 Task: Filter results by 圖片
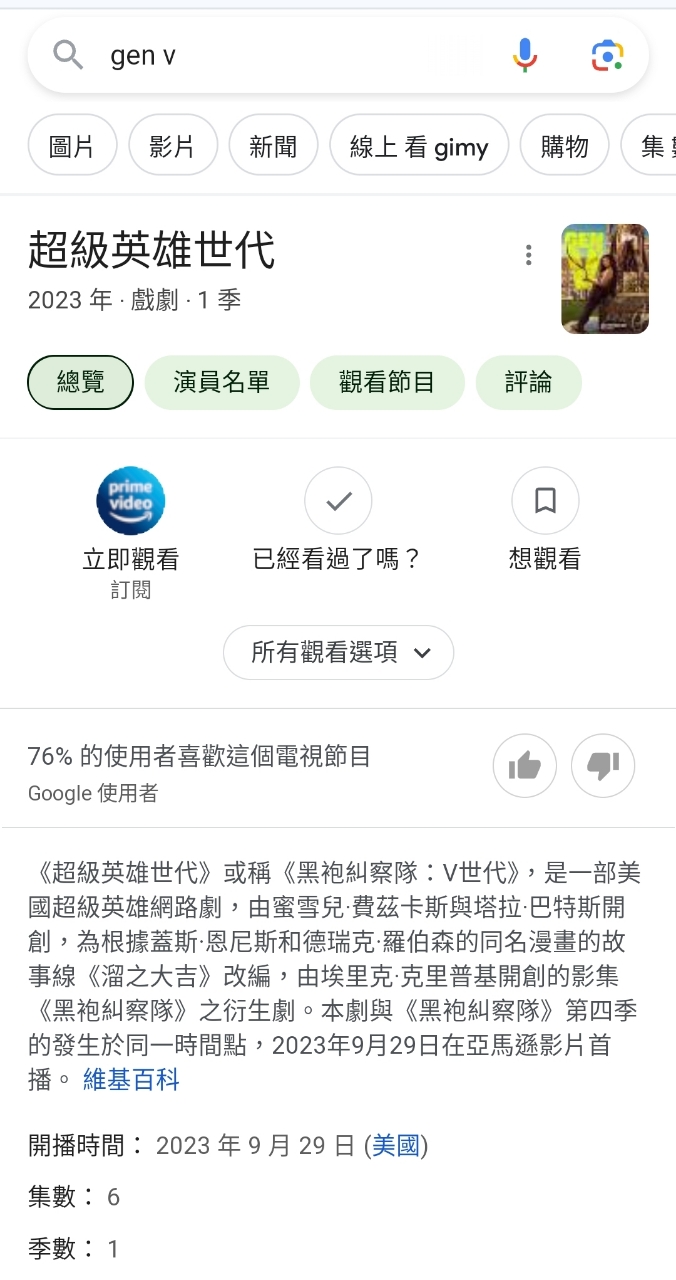72,147
